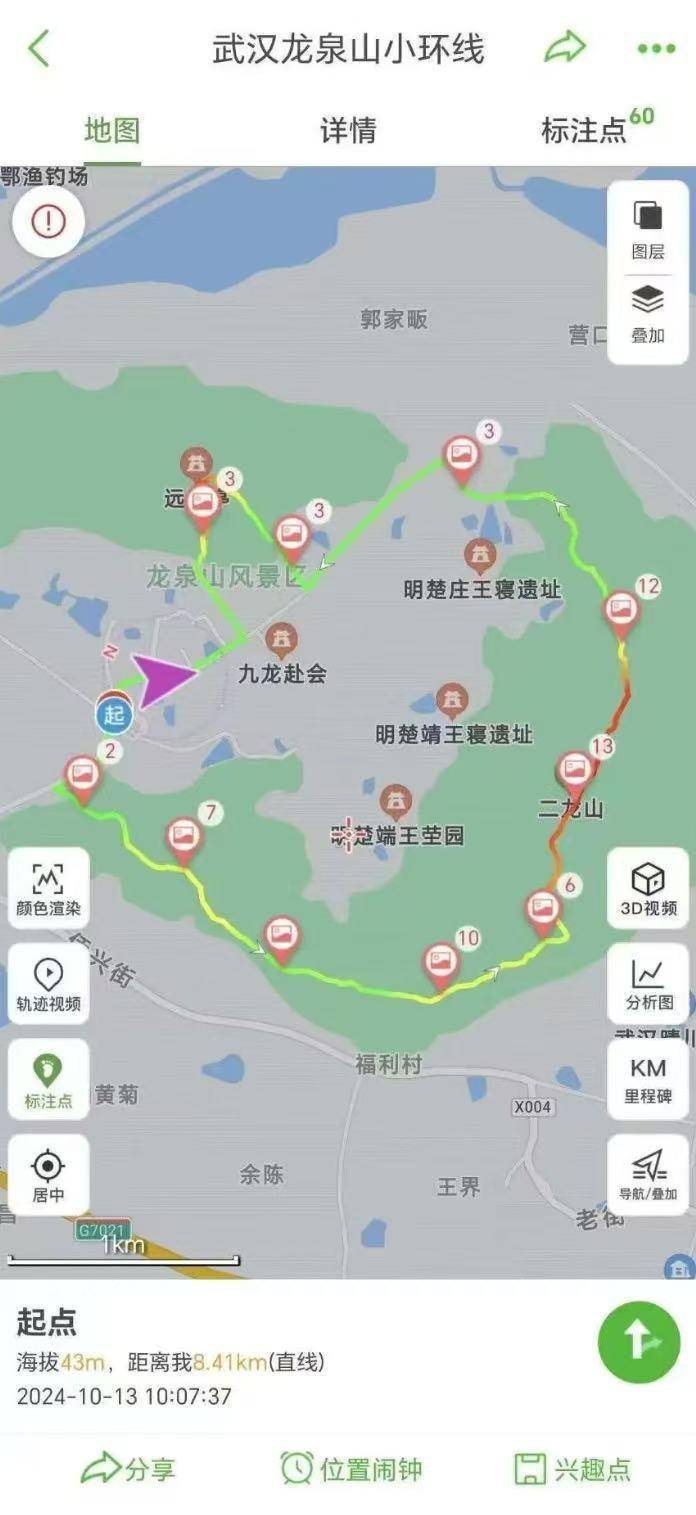Open the 图层 layer selector
Viewport: 696px width, 1515px height.
648,227
